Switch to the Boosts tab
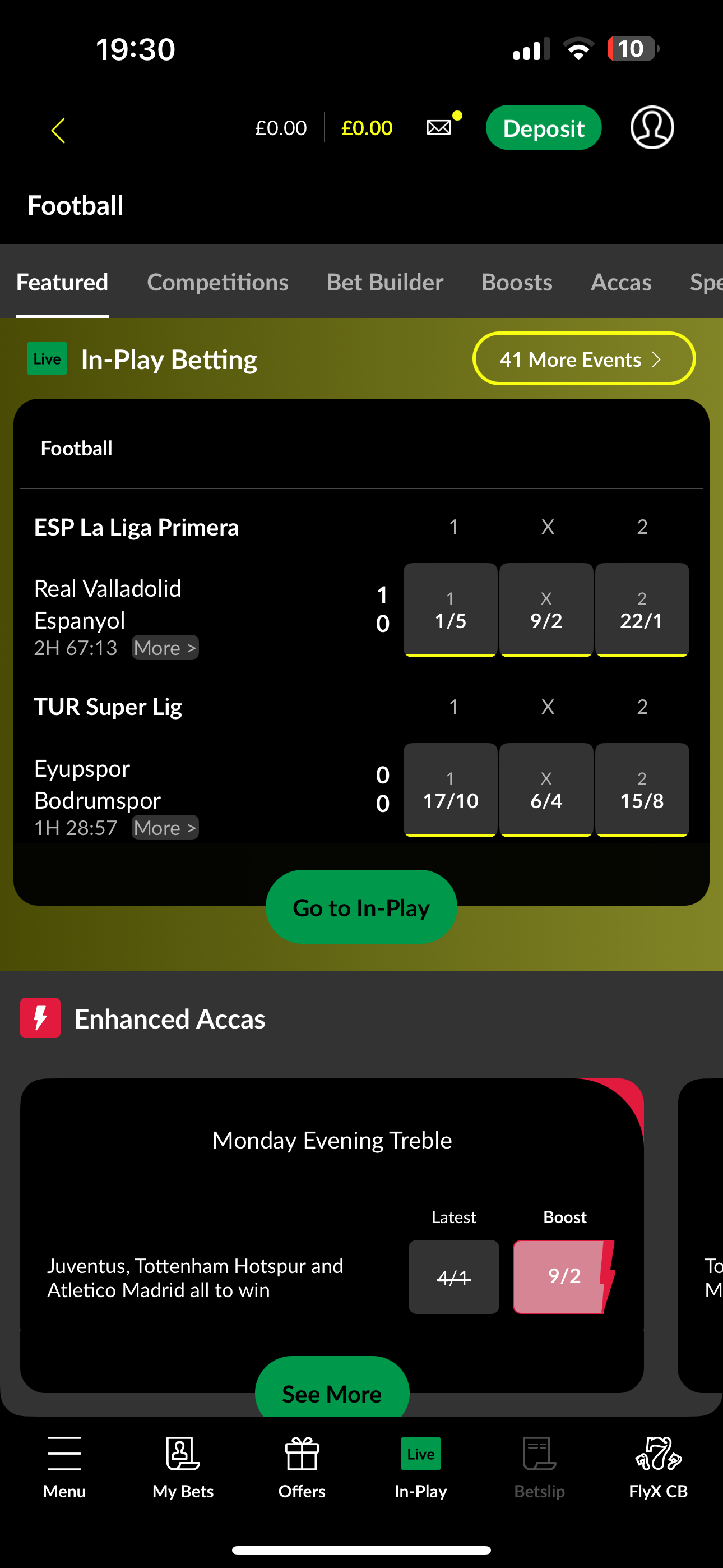This screenshot has height=1568, width=723. click(x=516, y=282)
